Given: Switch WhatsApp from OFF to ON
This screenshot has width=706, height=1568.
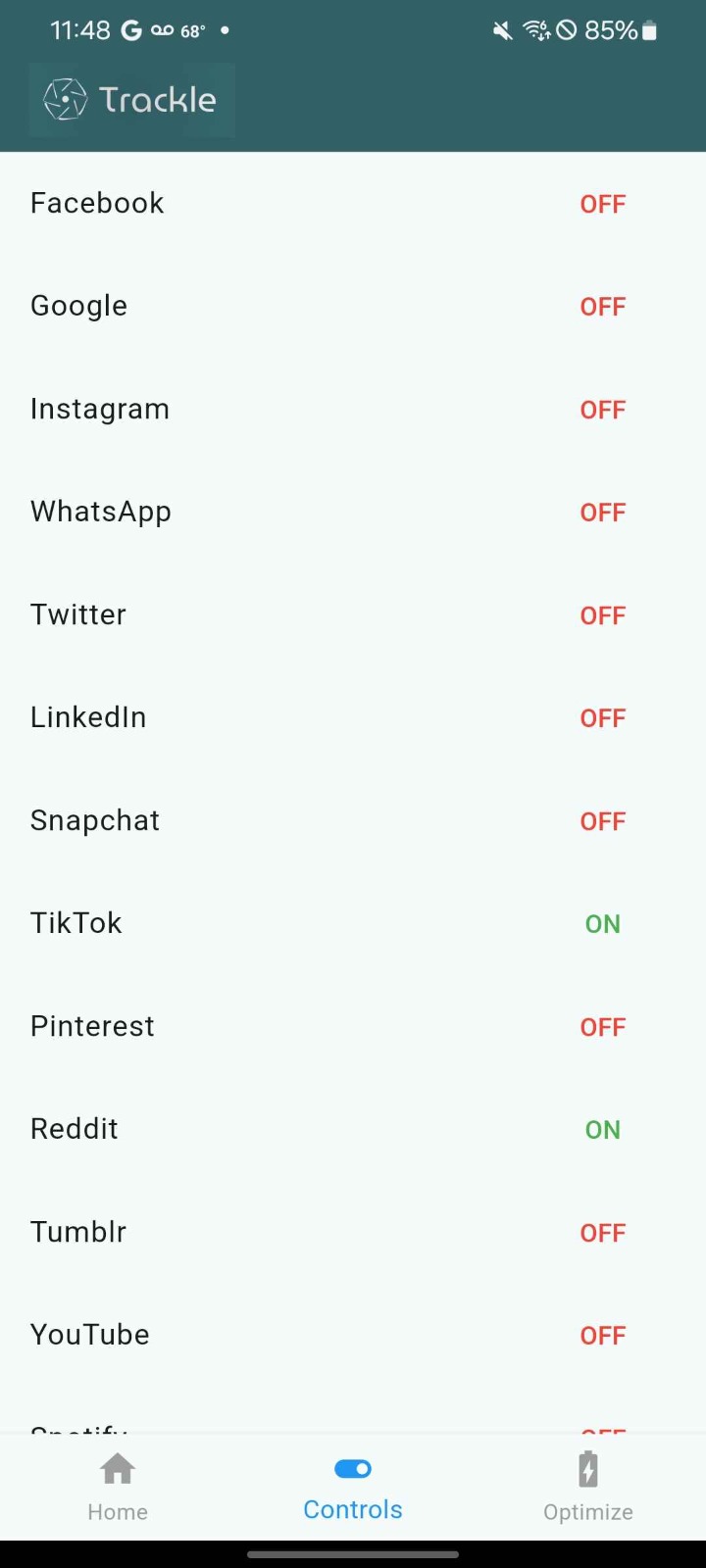Looking at the screenshot, I should pos(602,513).
